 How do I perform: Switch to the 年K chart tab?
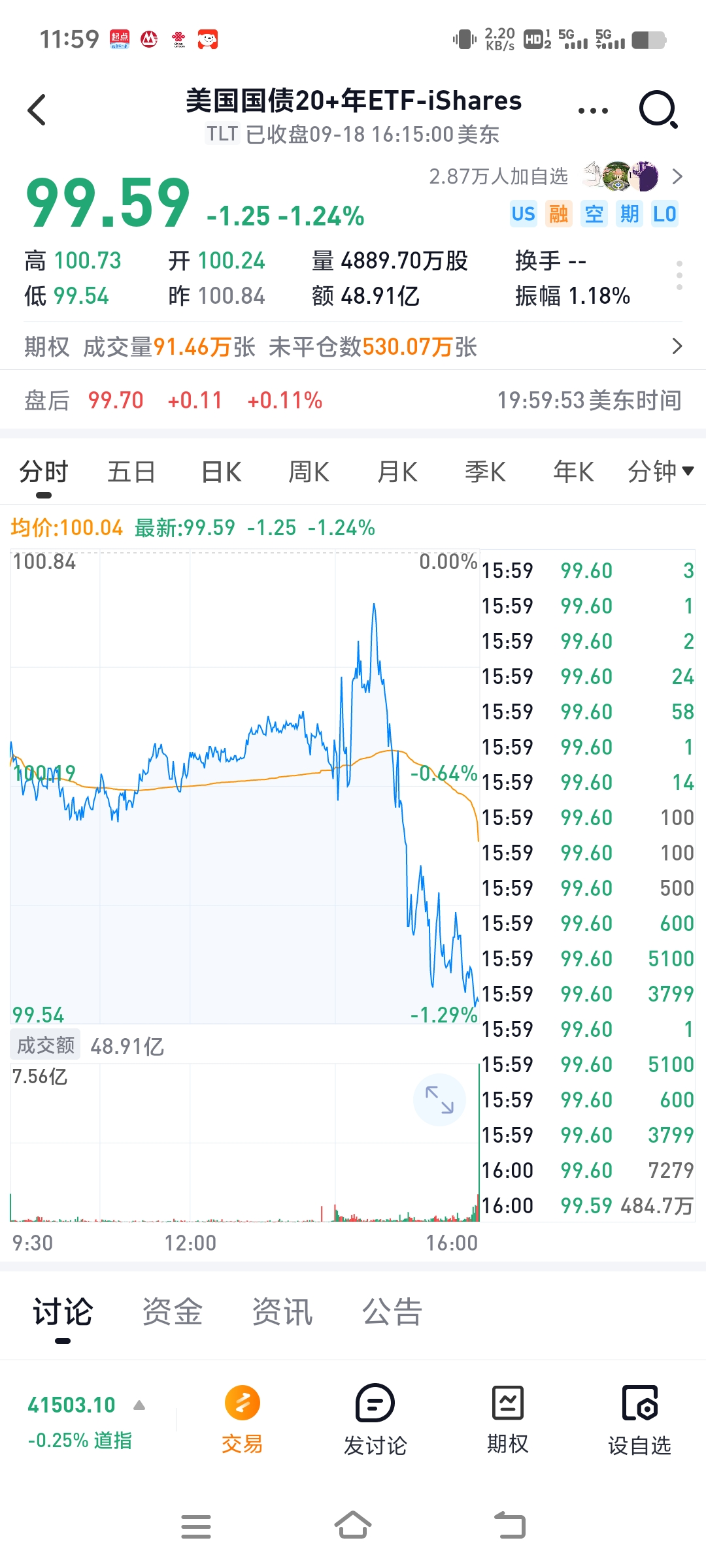click(x=573, y=472)
